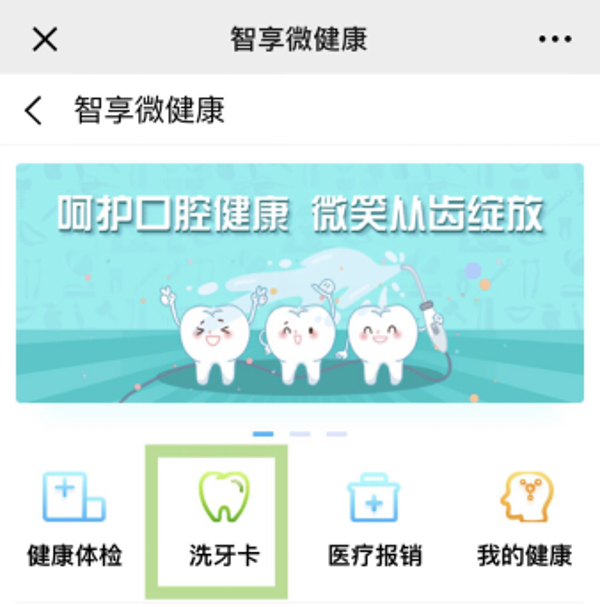Screen dimensions: 600x607
Task: Open the oral health banner
Action: coord(300,283)
